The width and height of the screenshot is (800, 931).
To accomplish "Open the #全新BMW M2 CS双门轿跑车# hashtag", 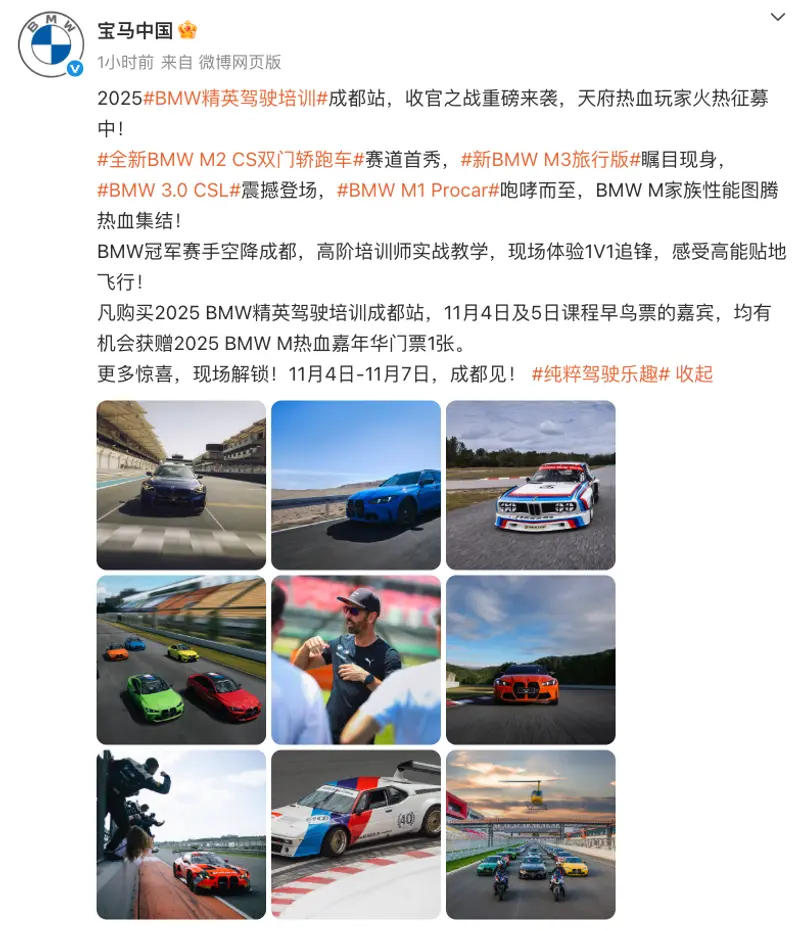I will point(224,160).
